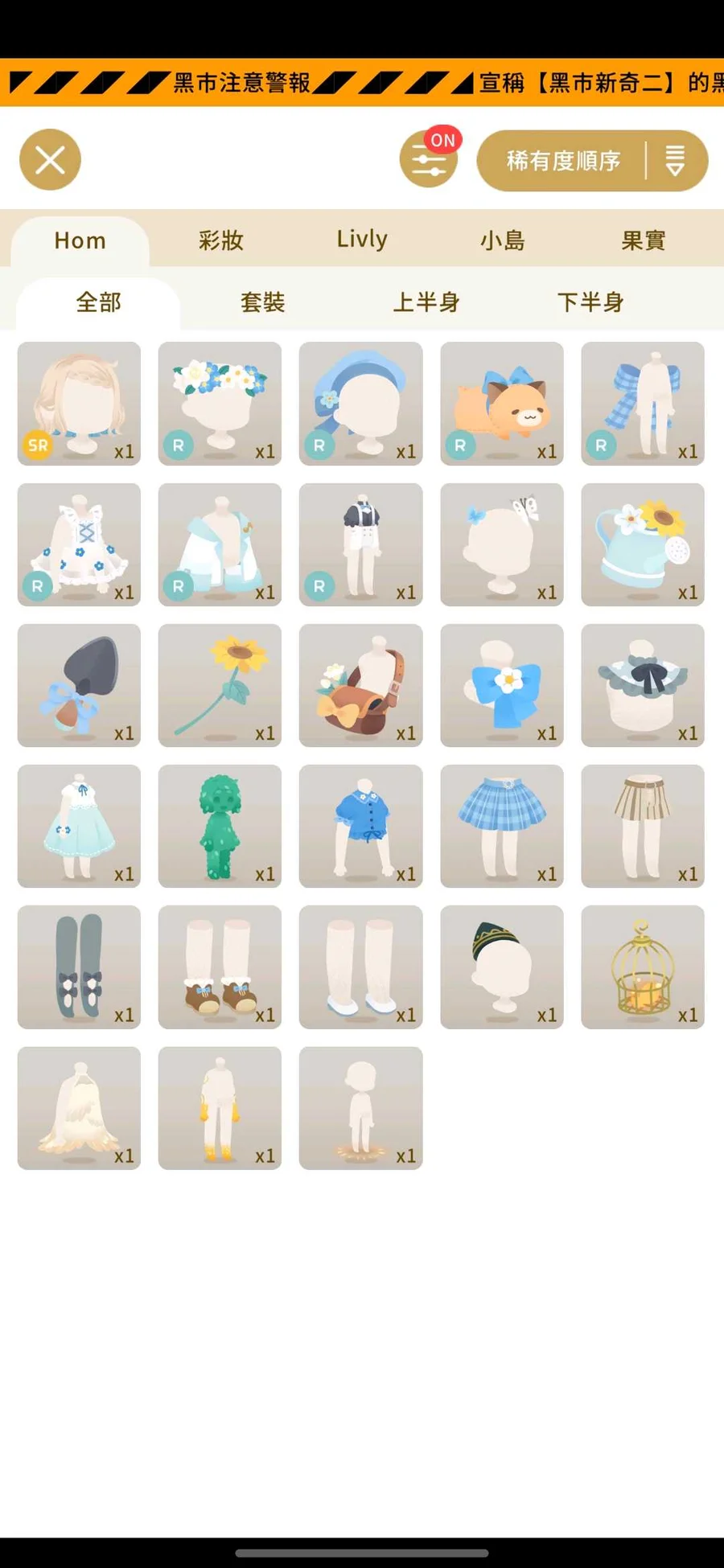The height and width of the screenshot is (1568, 724).
Task: Pick the blue watering can item
Action: coord(643,544)
